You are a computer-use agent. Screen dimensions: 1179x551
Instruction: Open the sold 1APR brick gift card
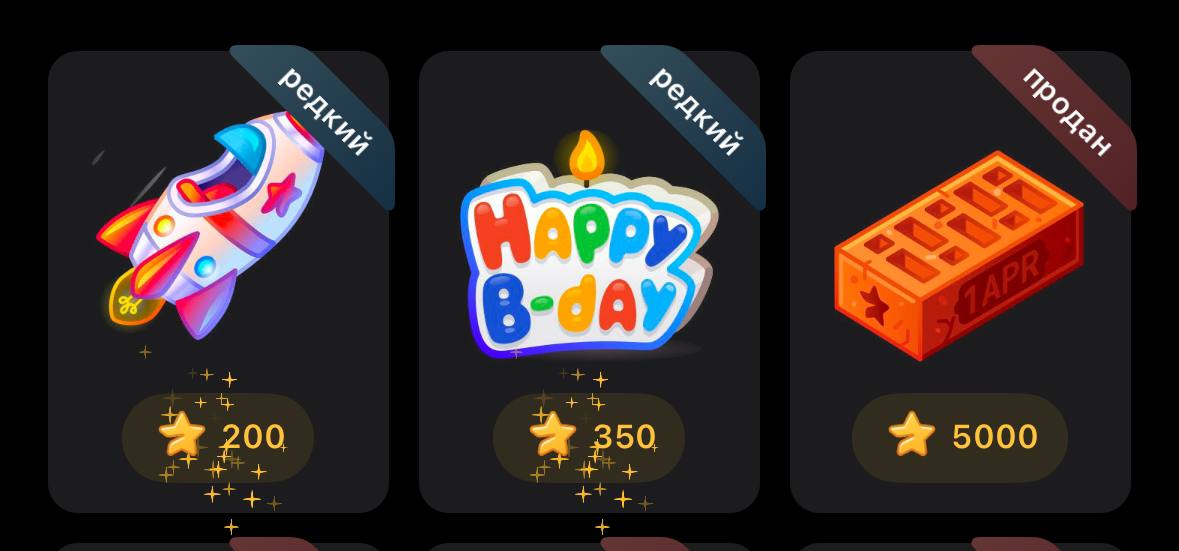[958, 255]
